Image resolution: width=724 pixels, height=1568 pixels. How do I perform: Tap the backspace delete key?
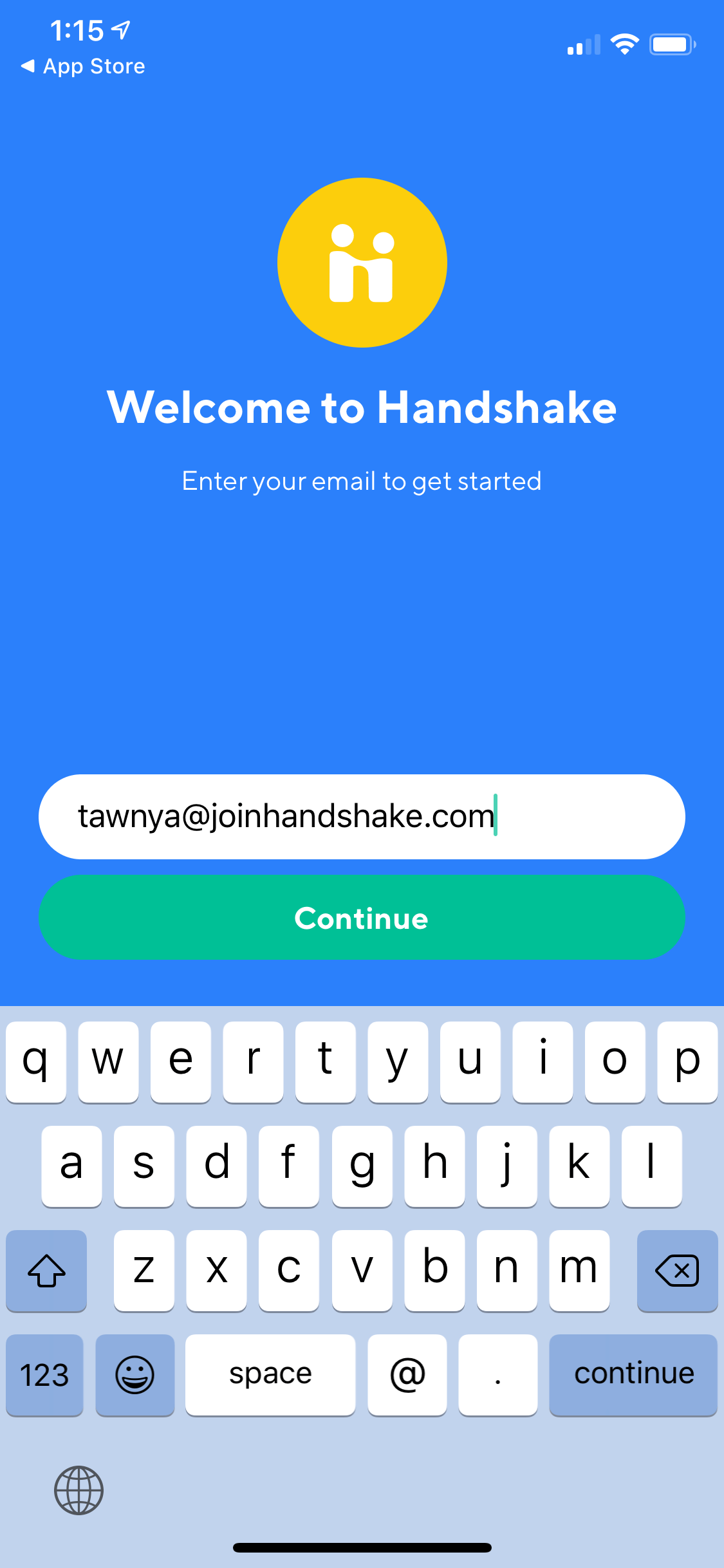click(676, 1271)
